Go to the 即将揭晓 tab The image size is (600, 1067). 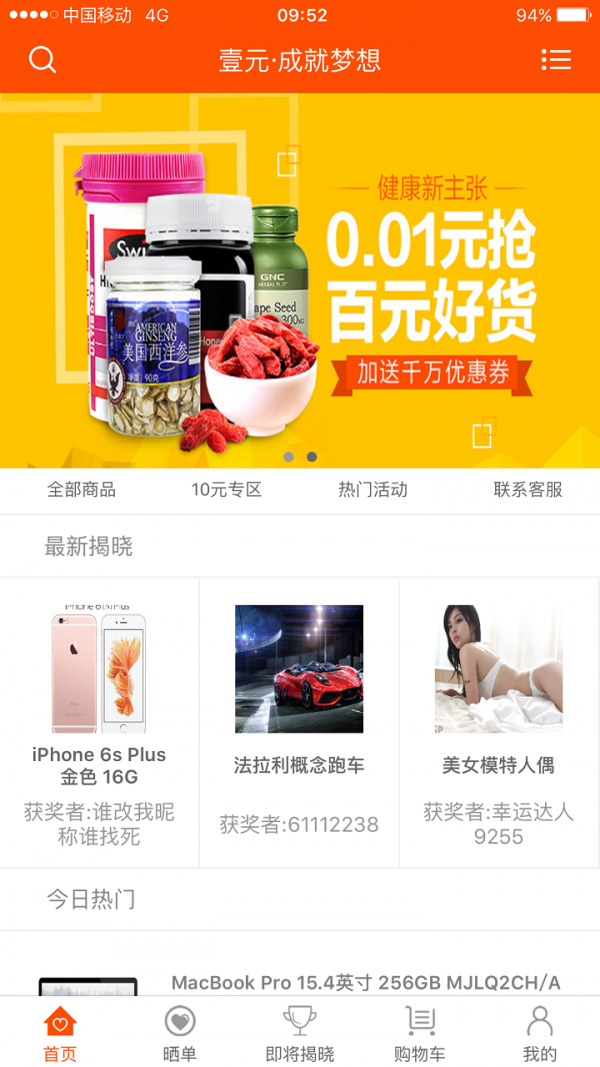[300, 1033]
